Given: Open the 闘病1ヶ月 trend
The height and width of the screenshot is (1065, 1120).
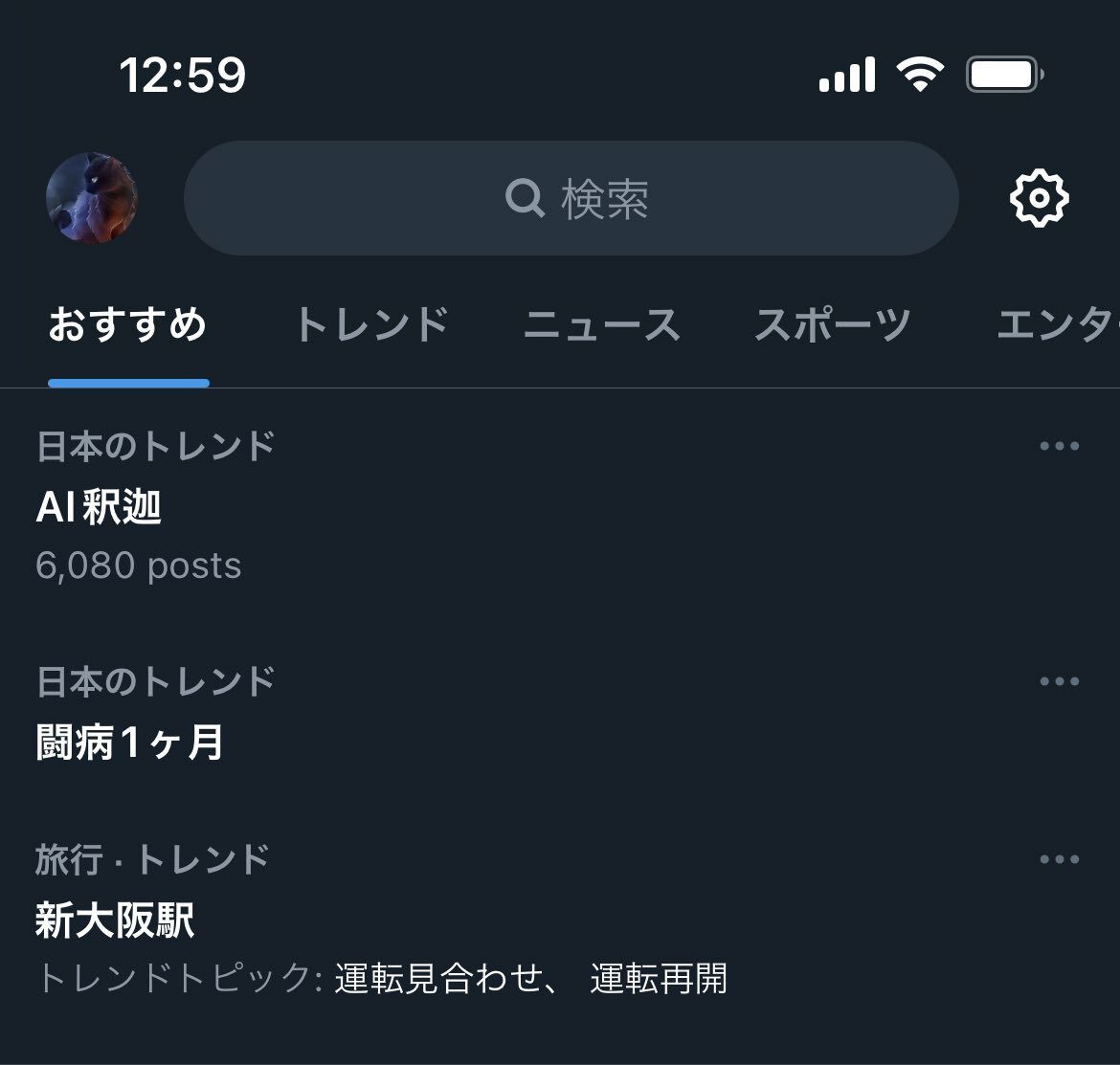Looking at the screenshot, I should pos(130,743).
